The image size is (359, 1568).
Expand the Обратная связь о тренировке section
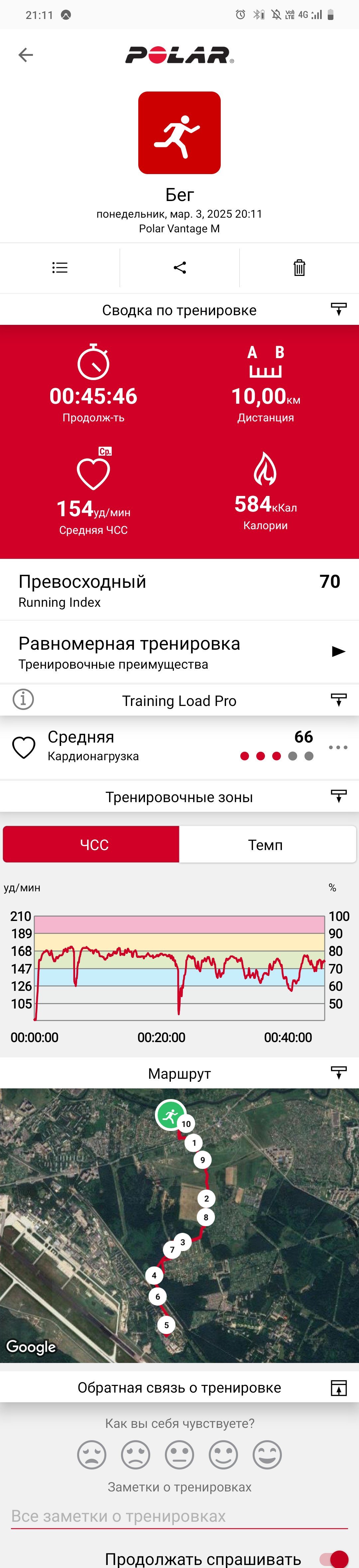338,1387
